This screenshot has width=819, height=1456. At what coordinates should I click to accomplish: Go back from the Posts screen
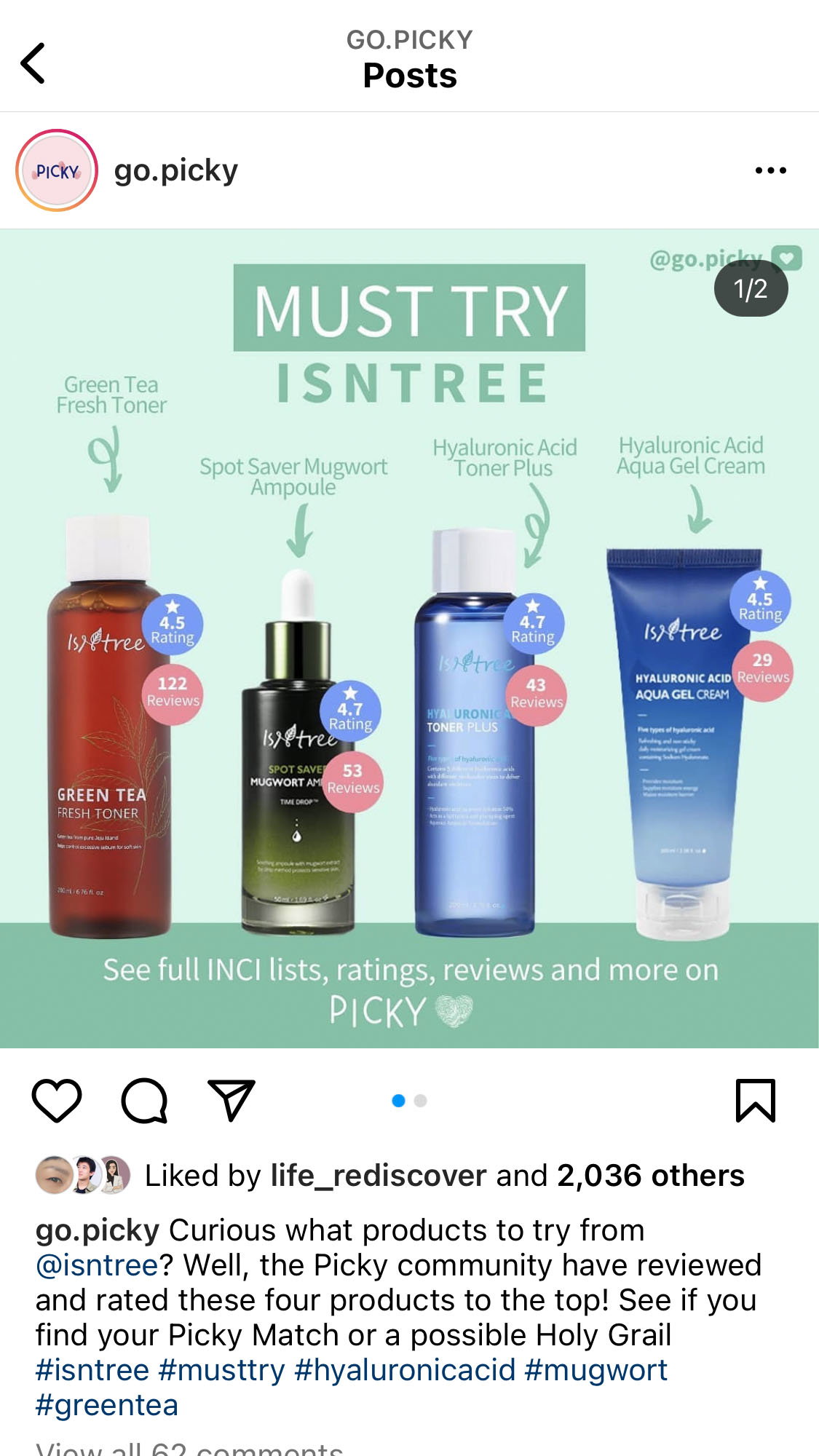(x=33, y=63)
